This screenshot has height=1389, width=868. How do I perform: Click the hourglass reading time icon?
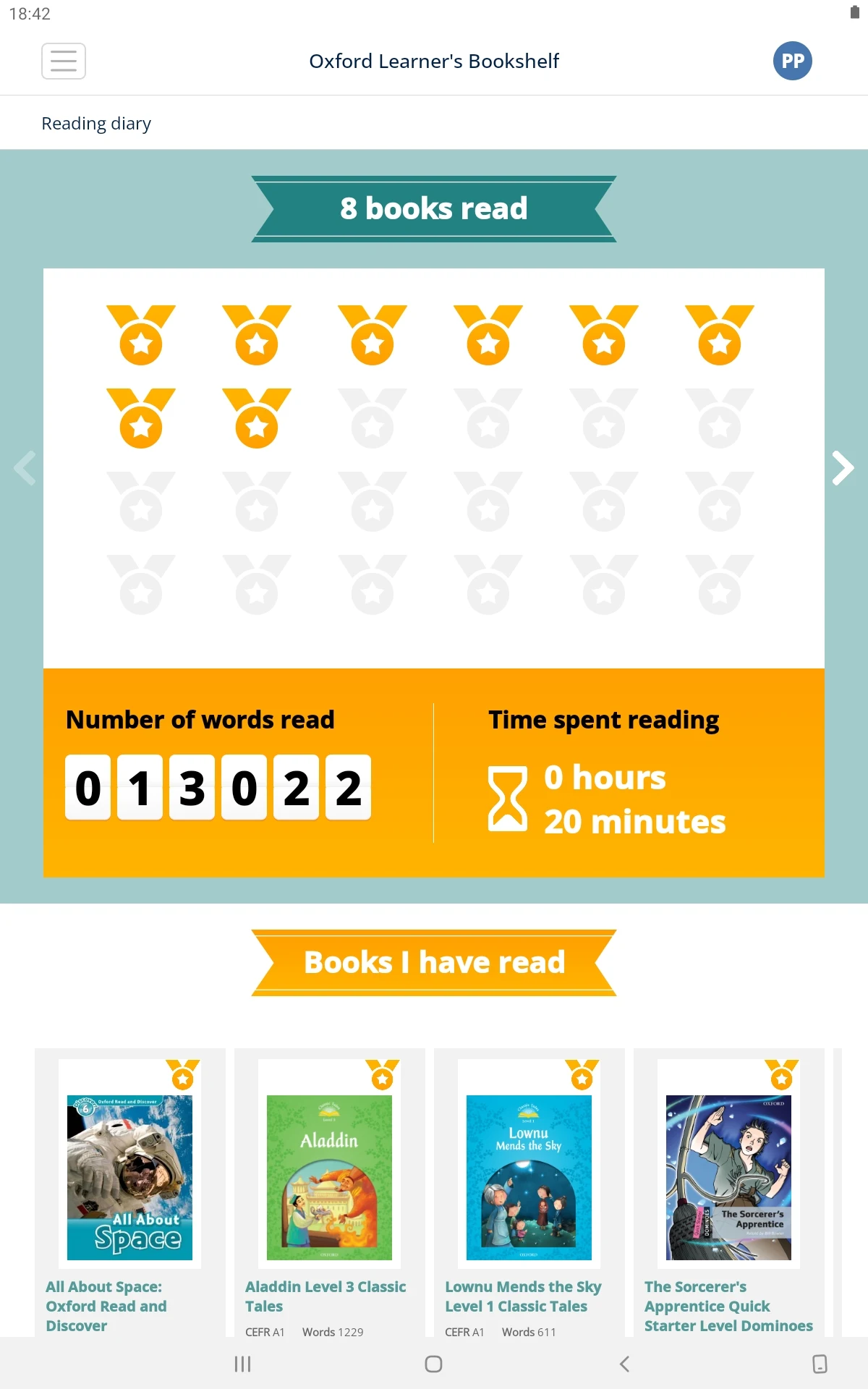point(508,798)
